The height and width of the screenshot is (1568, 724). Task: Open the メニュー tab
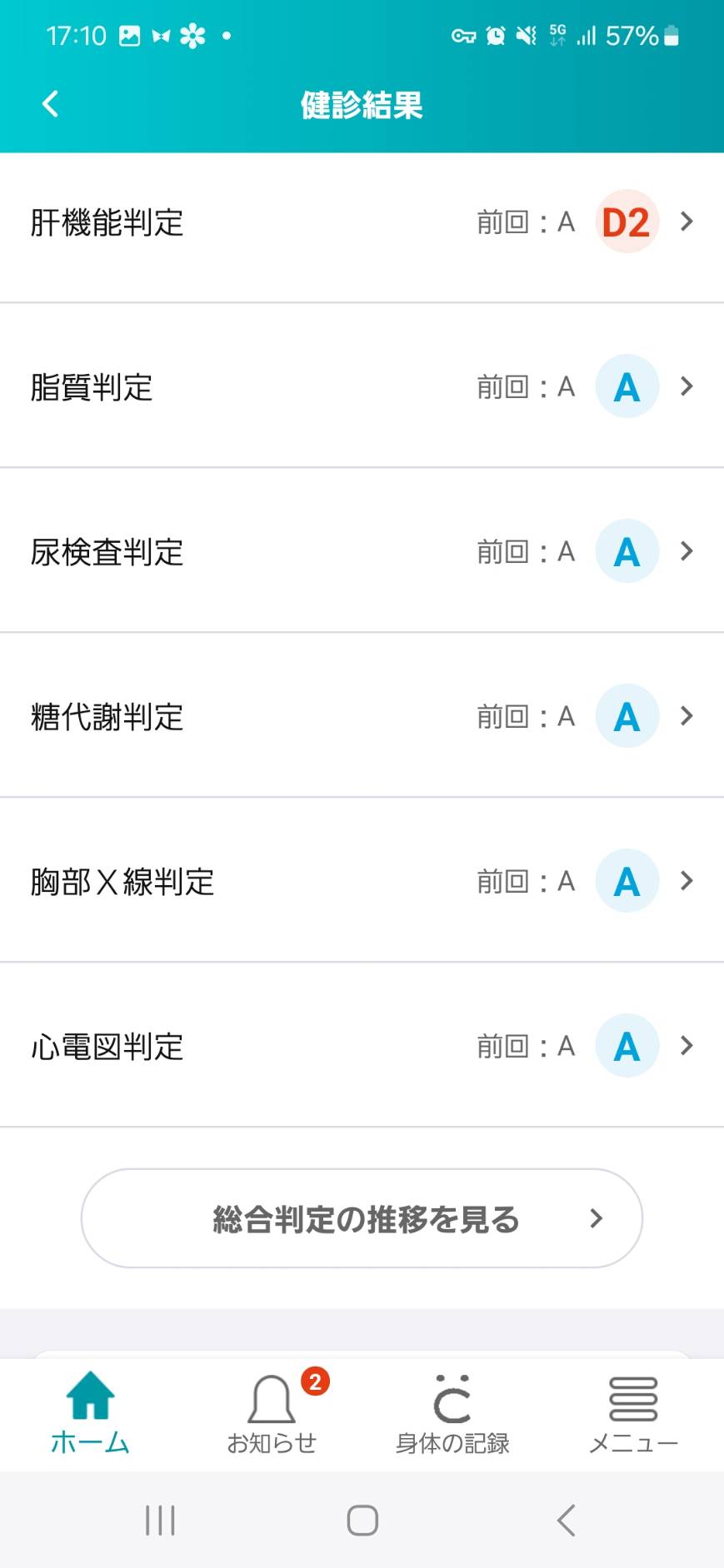pos(633,1415)
